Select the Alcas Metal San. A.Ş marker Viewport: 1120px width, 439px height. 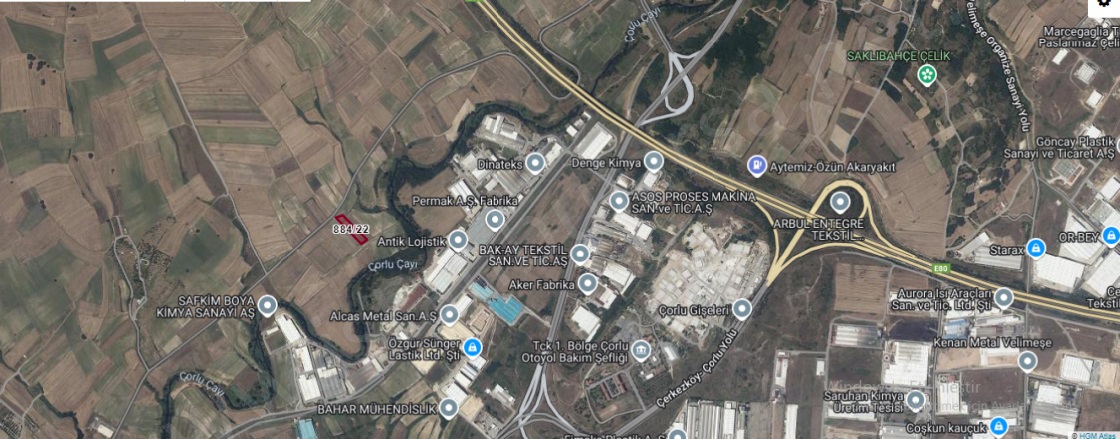point(450,315)
